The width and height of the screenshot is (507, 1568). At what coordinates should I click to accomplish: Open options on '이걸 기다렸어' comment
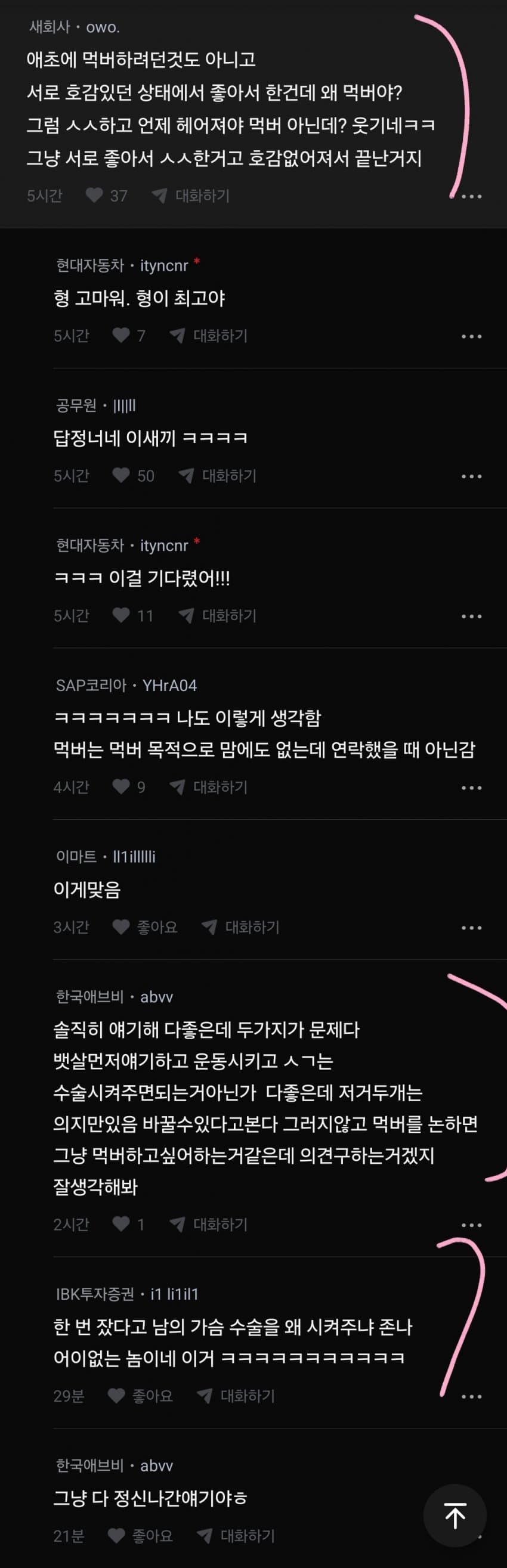coord(471,616)
